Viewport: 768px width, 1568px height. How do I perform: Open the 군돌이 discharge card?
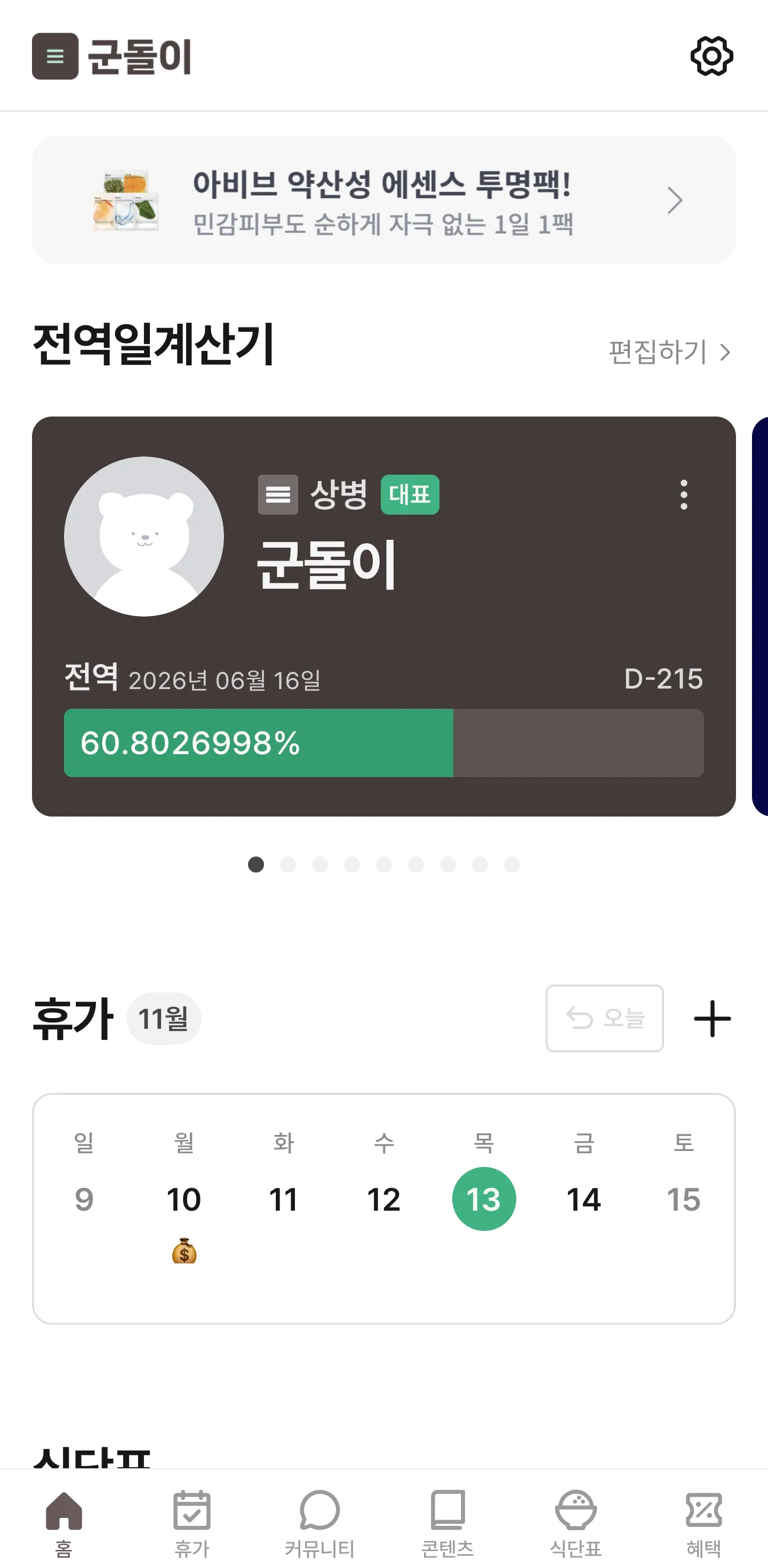click(x=383, y=615)
